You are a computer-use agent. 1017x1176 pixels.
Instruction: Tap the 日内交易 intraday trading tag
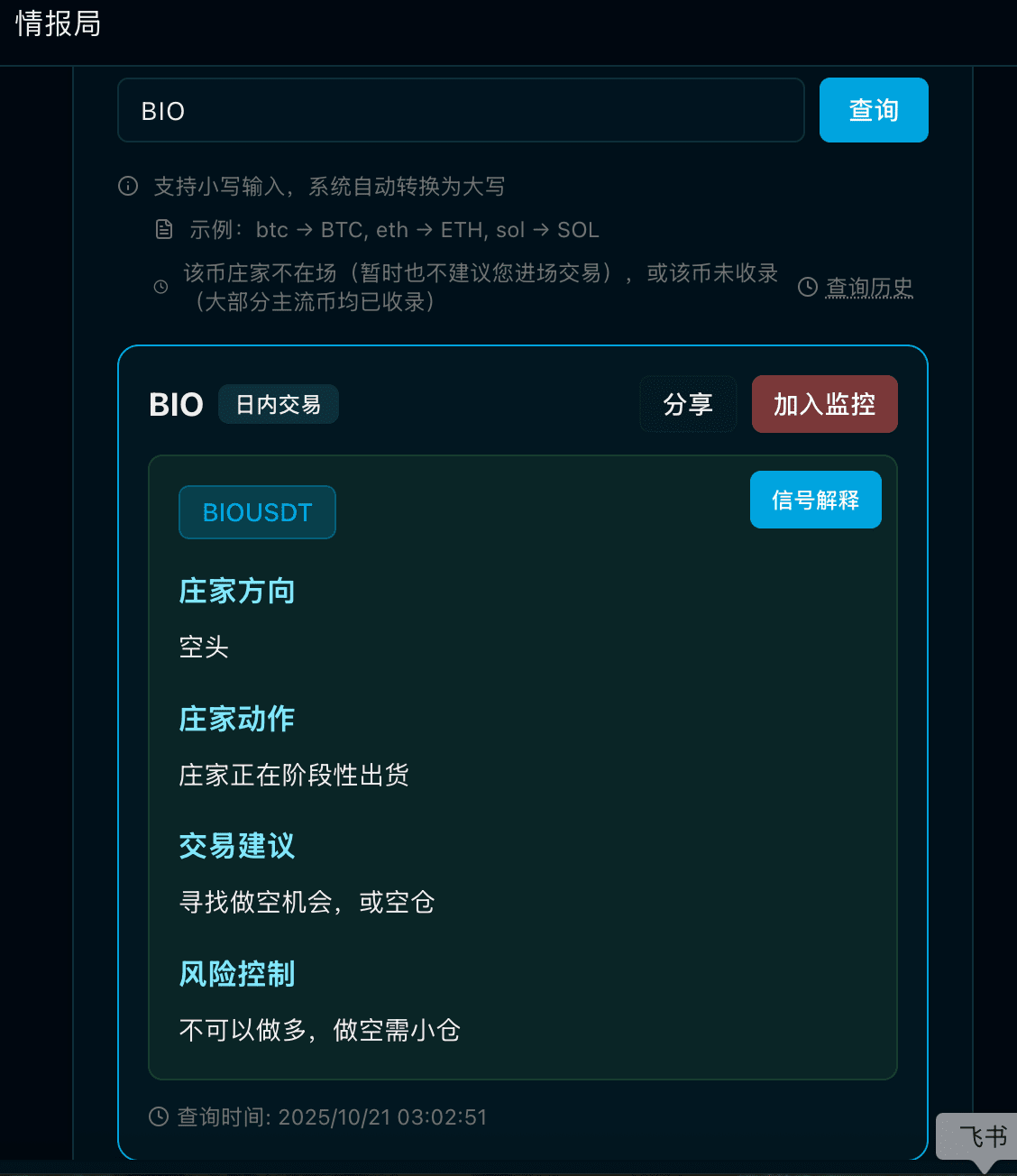(278, 404)
